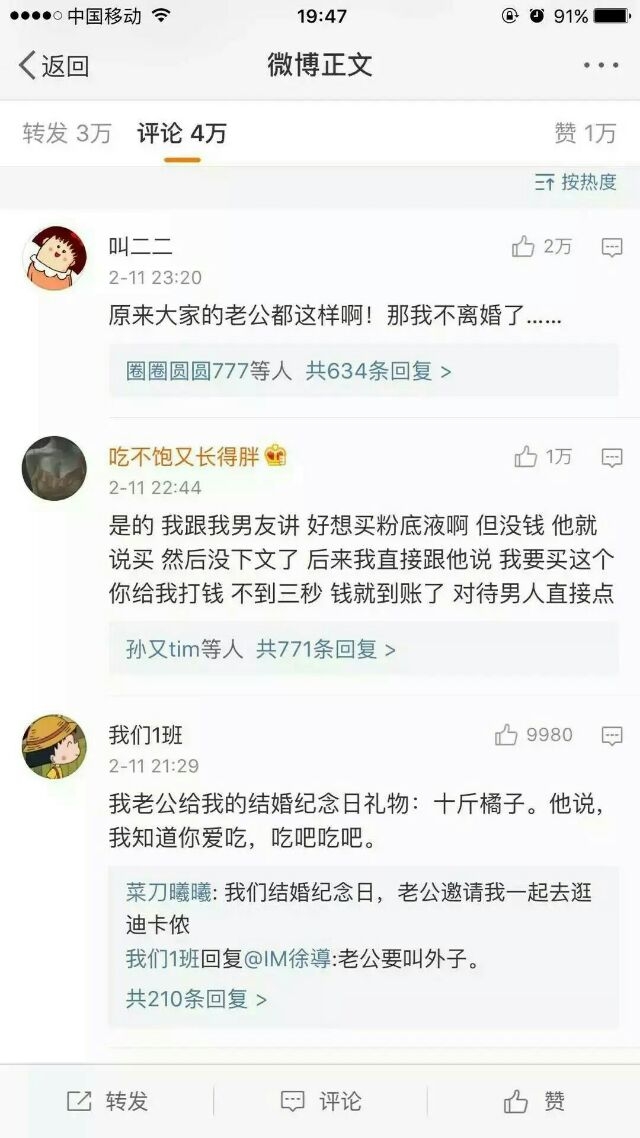View the 共634条回复 thread
Viewport: 640px width, 1138px height.
tap(378, 372)
